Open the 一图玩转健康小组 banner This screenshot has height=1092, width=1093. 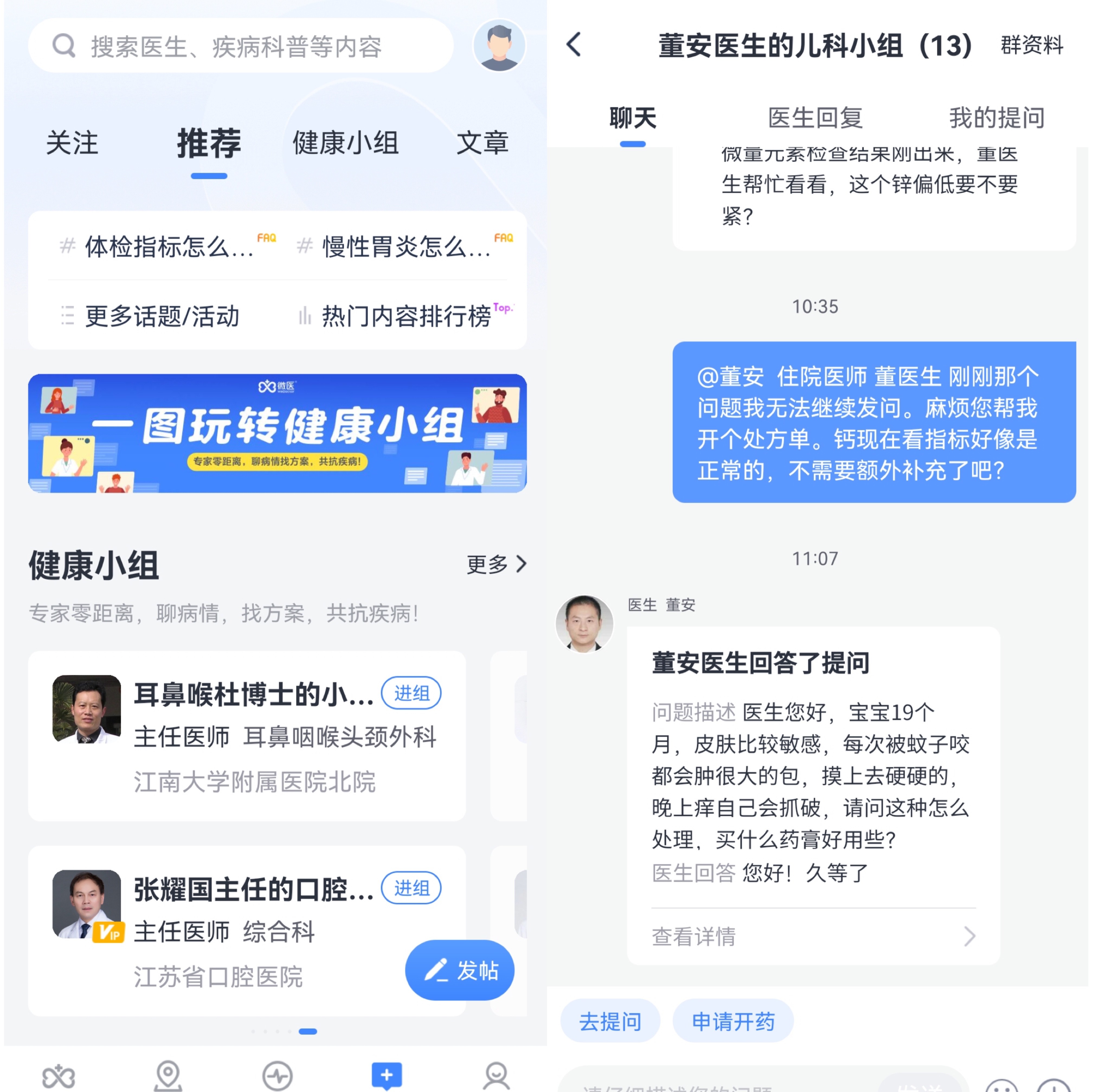pos(277,433)
